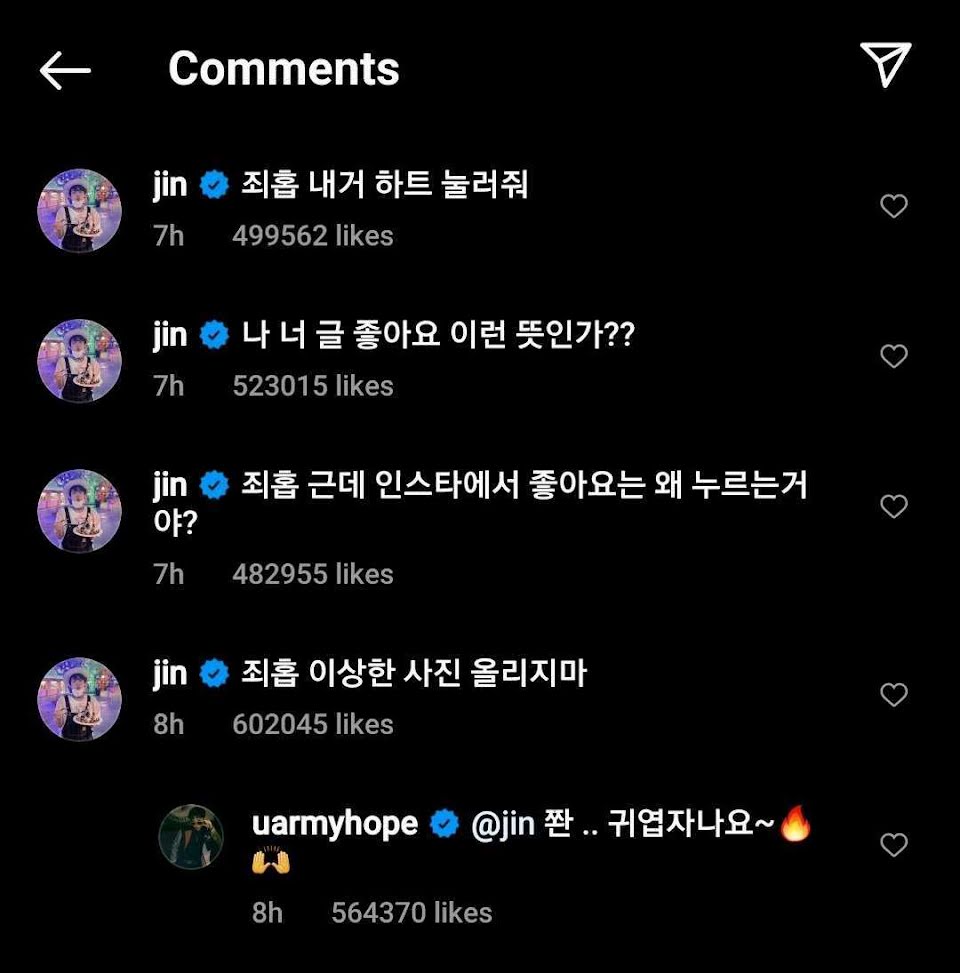This screenshot has width=960, height=973.
Task: Open jin's avatar beside the 499562 likes comment
Action: click(x=79, y=210)
